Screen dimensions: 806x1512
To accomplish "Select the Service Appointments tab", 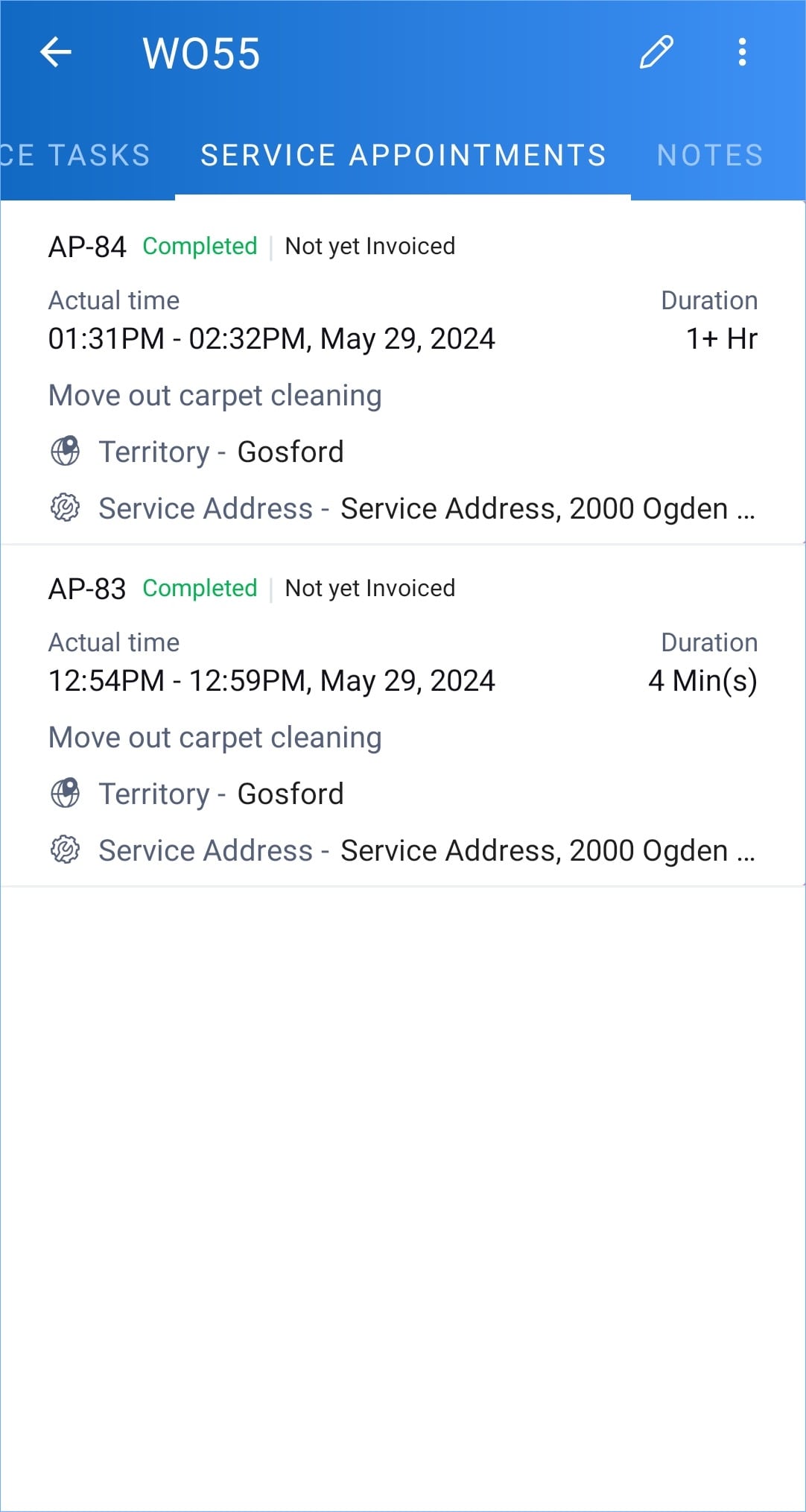I will pos(403,156).
